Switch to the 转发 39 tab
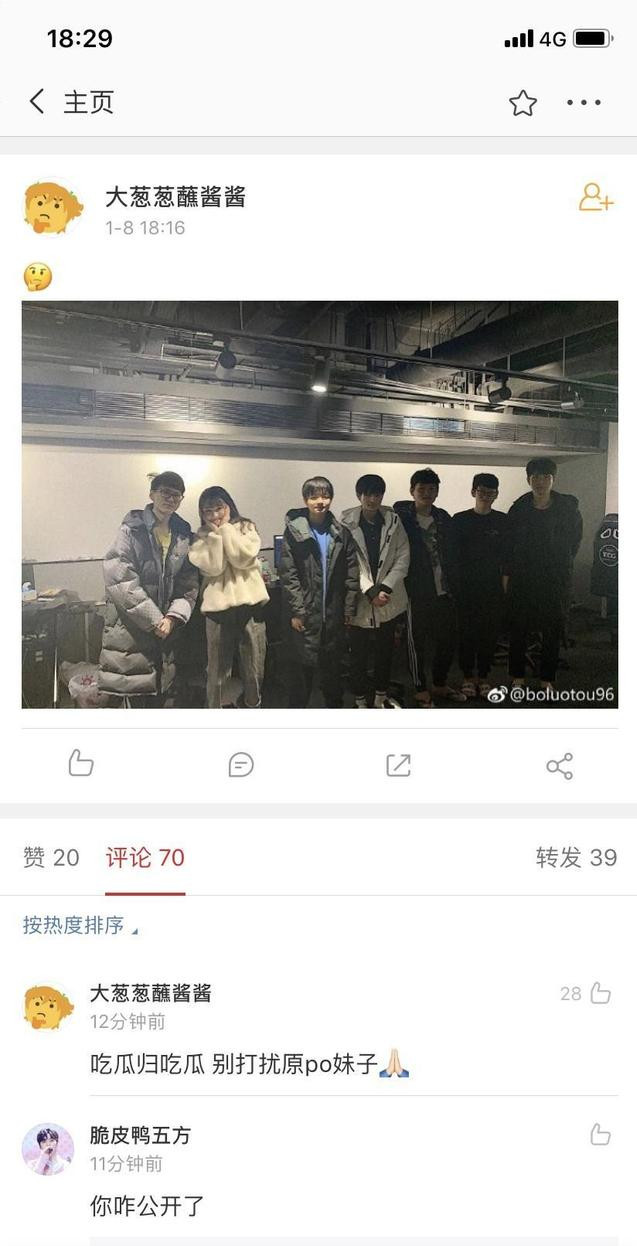The width and height of the screenshot is (637, 1246). (x=576, y=857)
